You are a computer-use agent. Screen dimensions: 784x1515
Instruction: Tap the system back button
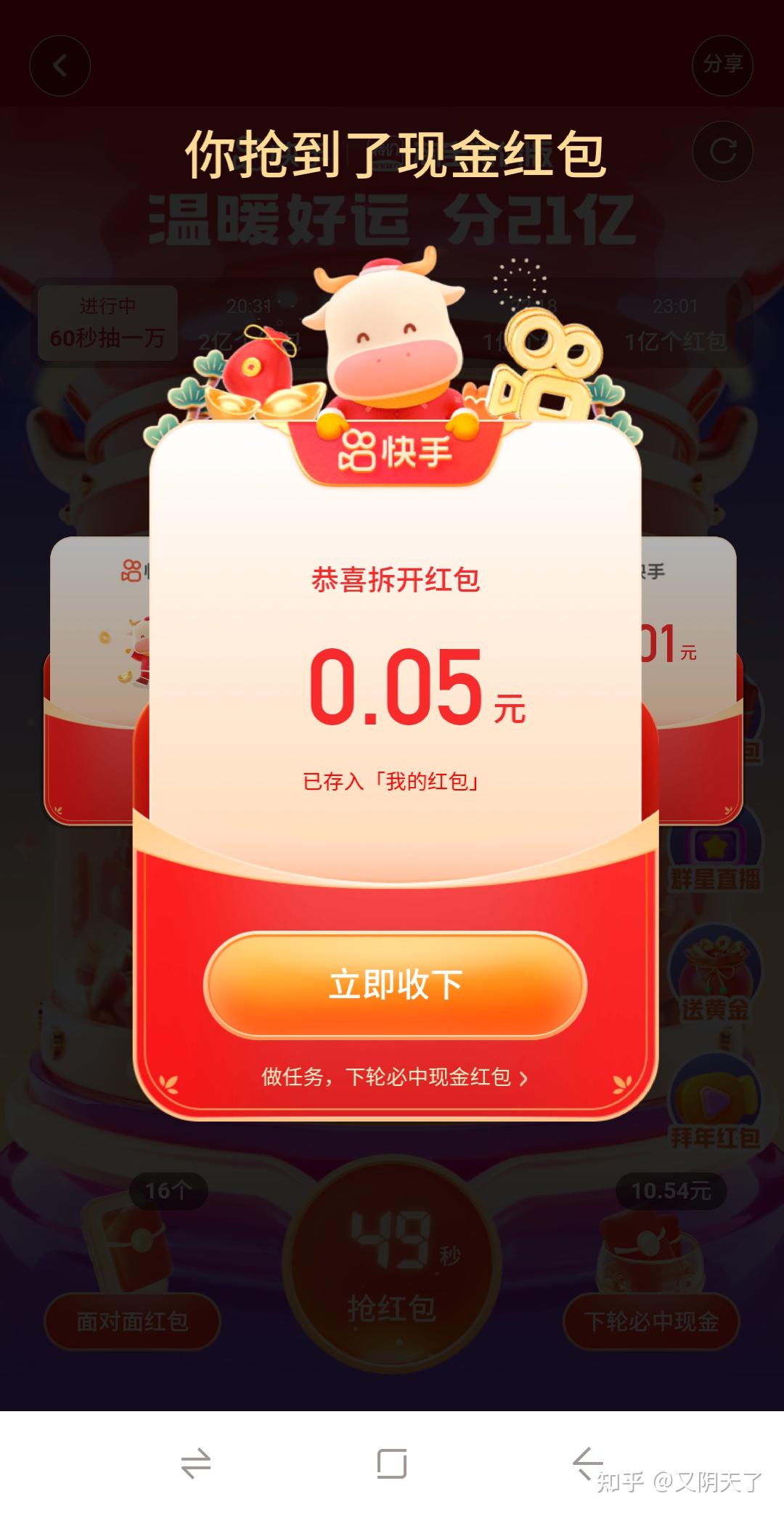tap(587, 1463)
